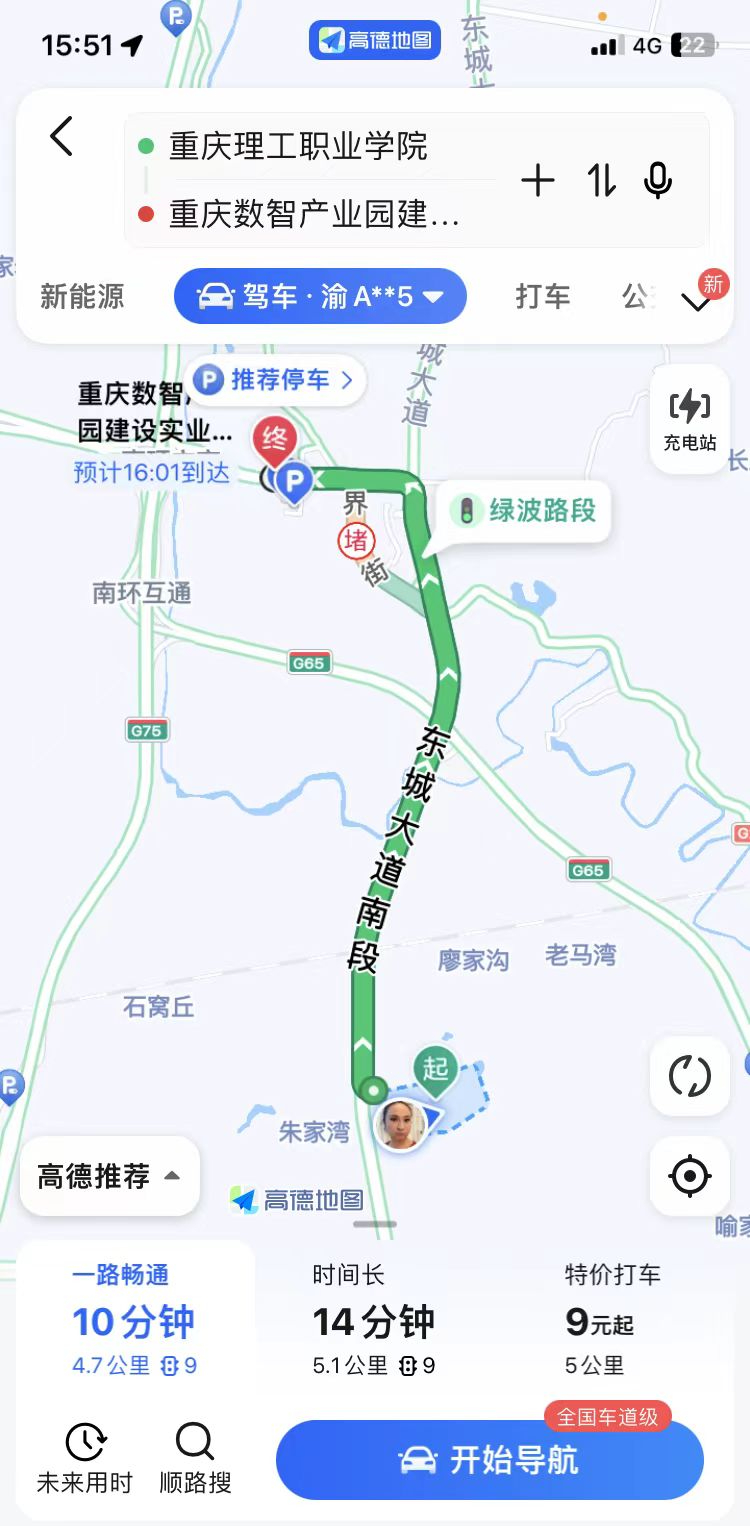Viewport: 750px width, 1526px height.
Task: Go back from route planning
Action: (62, 136)
